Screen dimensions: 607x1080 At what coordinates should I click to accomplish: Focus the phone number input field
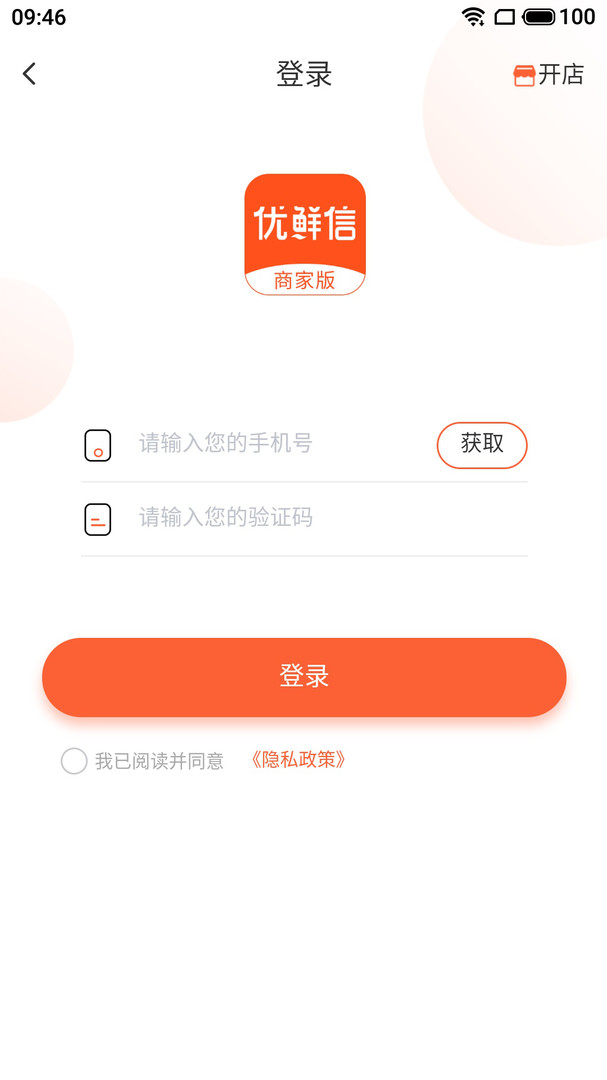click(x=280, y=444)
